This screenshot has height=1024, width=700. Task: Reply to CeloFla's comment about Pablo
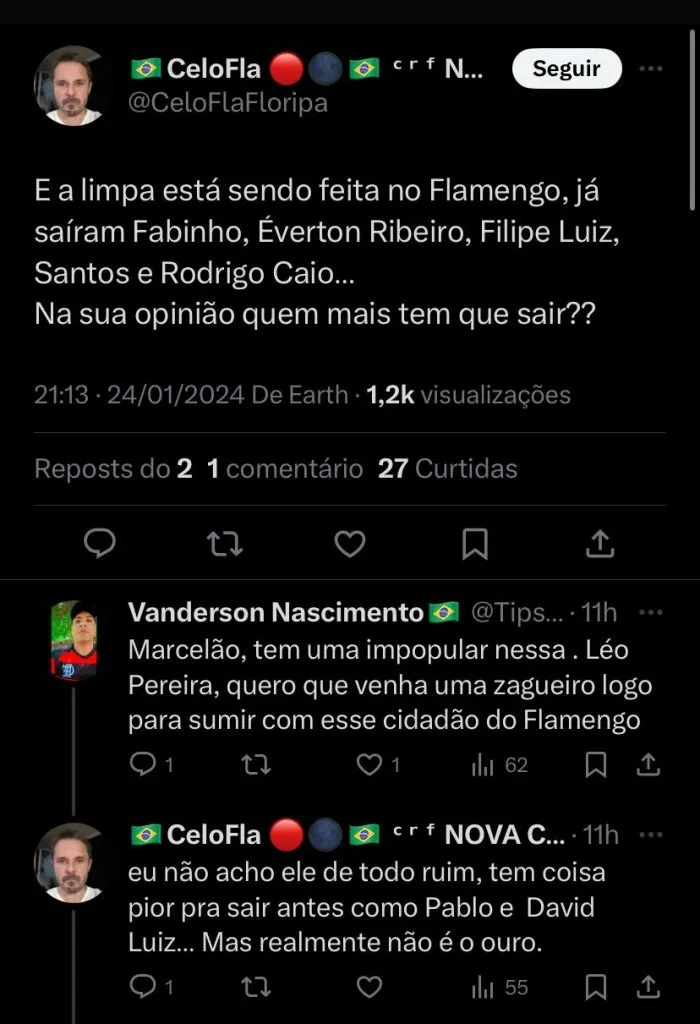(143, 987)
